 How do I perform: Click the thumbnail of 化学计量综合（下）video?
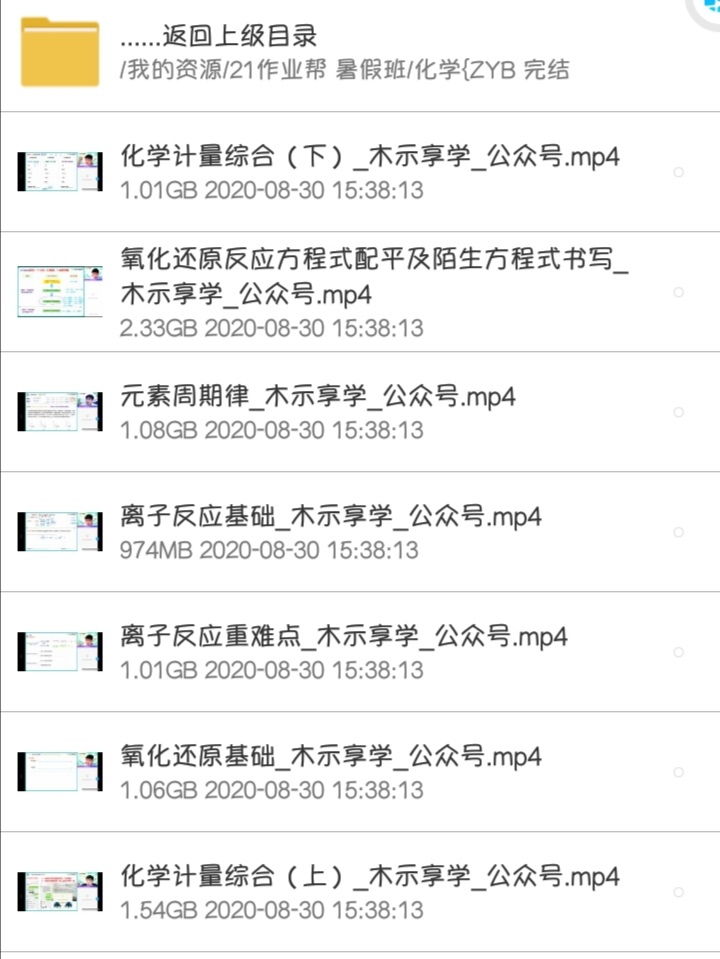click(x=58, y=168)
